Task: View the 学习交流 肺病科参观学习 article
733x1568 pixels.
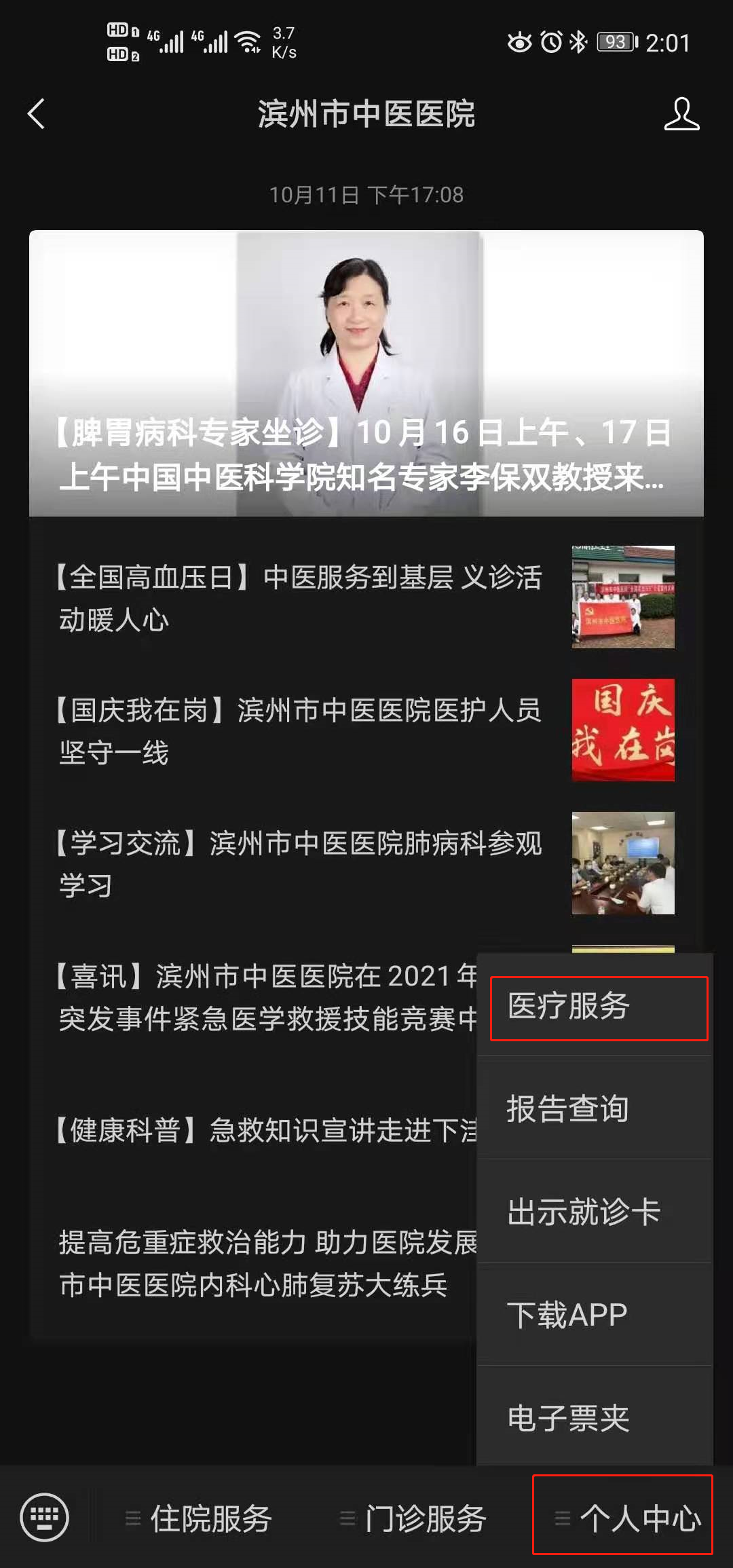Action: coord(299,863)
